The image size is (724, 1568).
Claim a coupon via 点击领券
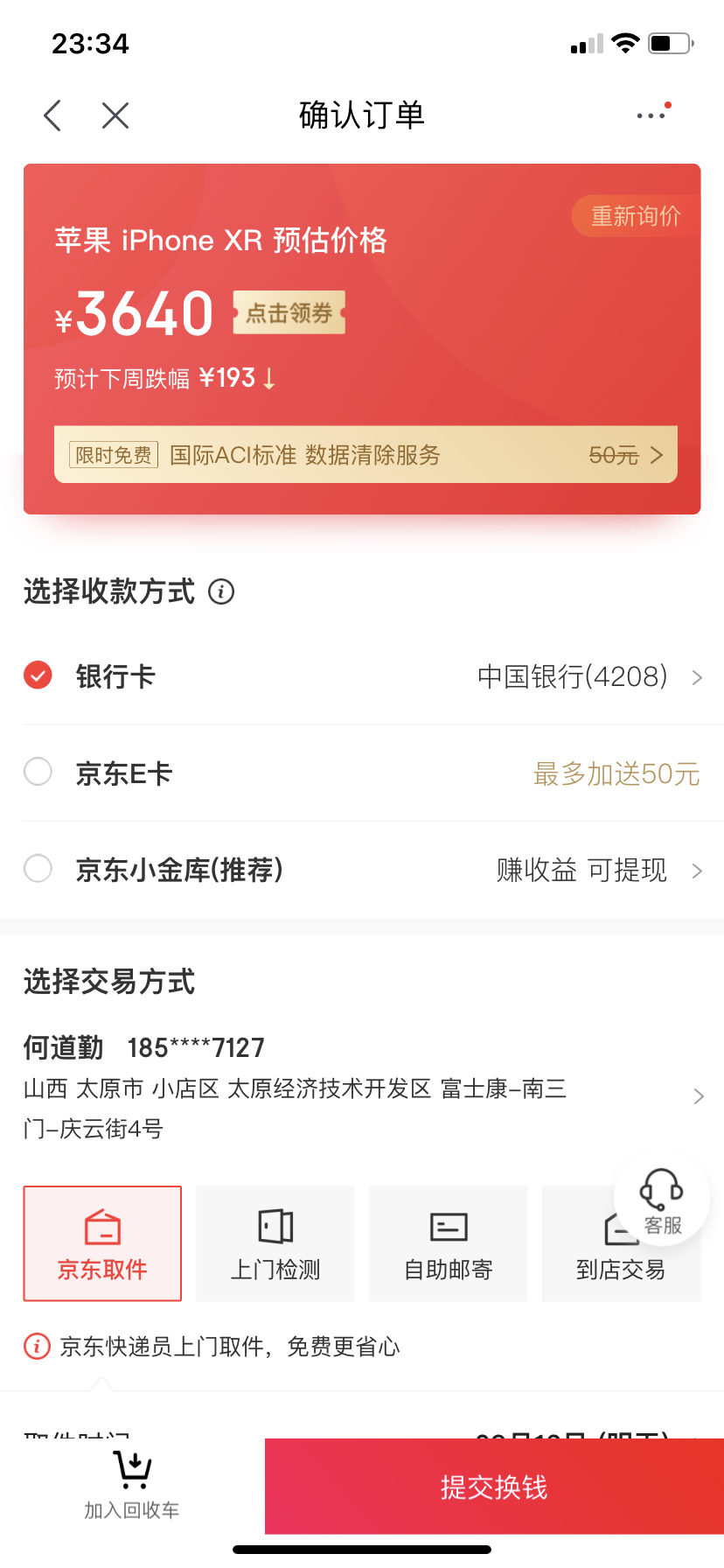click(x=289, y=312)
